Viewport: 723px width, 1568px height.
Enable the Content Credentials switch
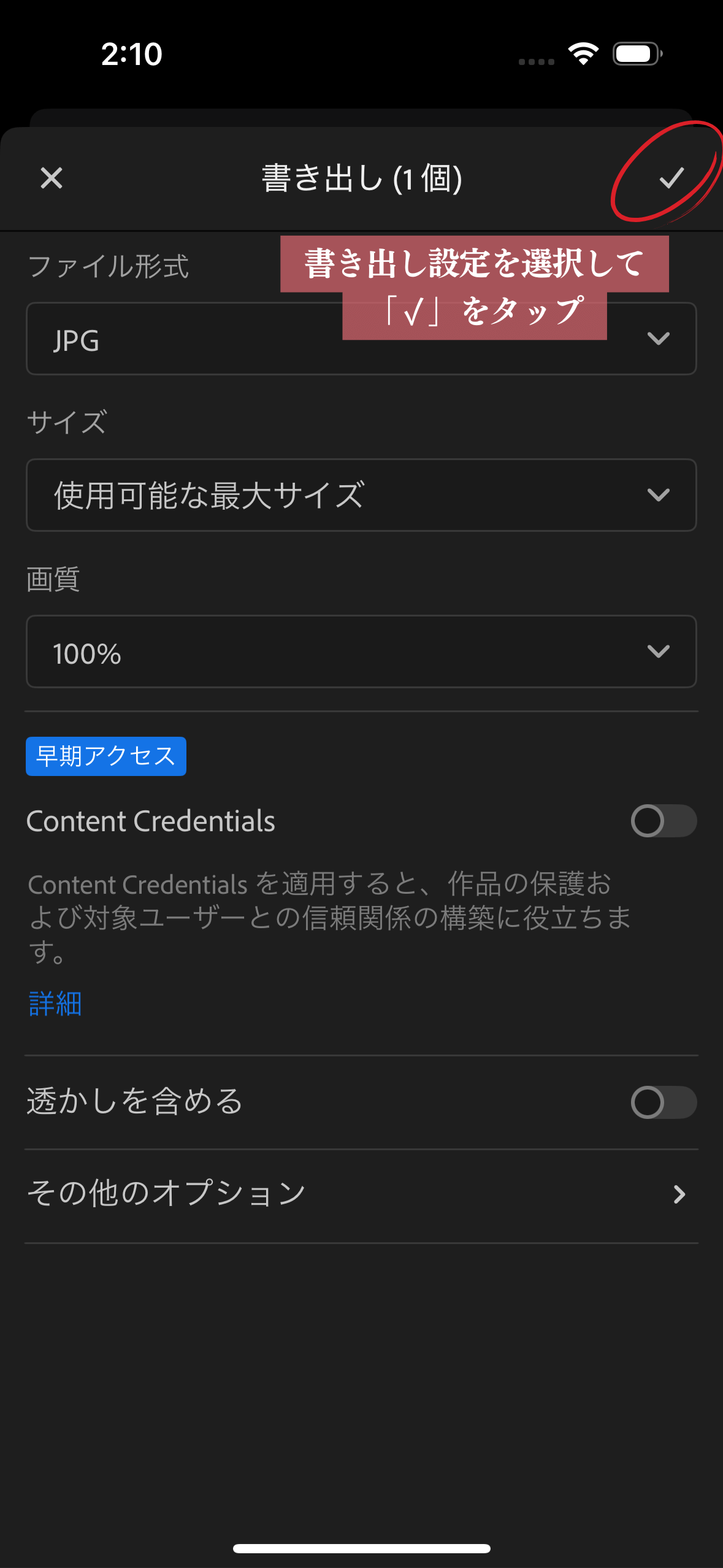663,821
